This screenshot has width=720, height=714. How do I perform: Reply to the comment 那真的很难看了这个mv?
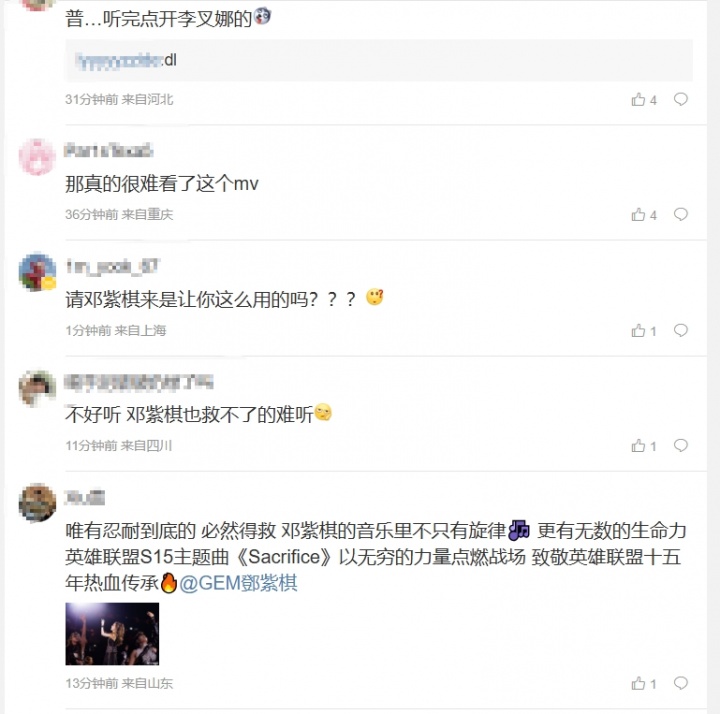click(681, 215)
